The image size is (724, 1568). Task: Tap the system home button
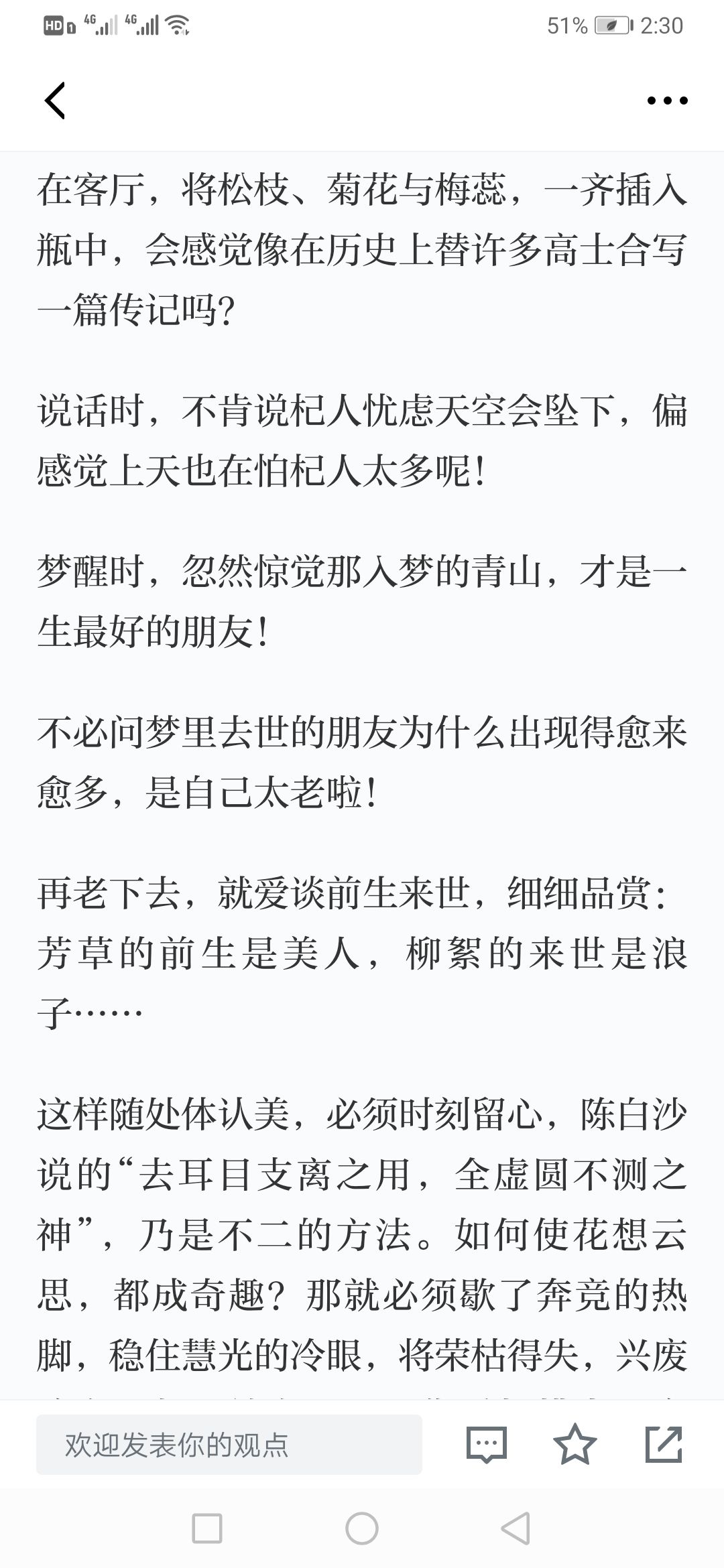coord(362,1528)
